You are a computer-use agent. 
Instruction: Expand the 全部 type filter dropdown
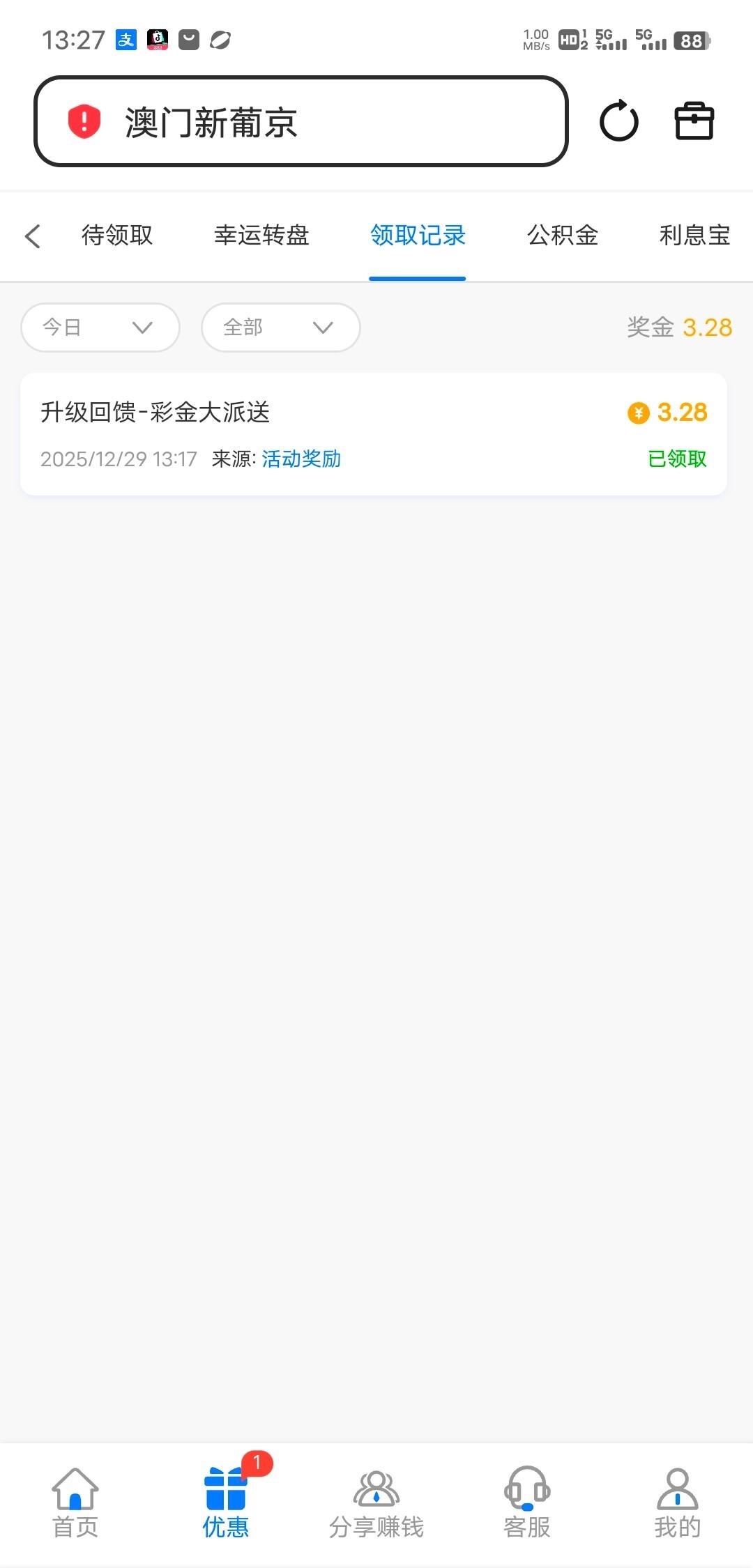point(280,328)
